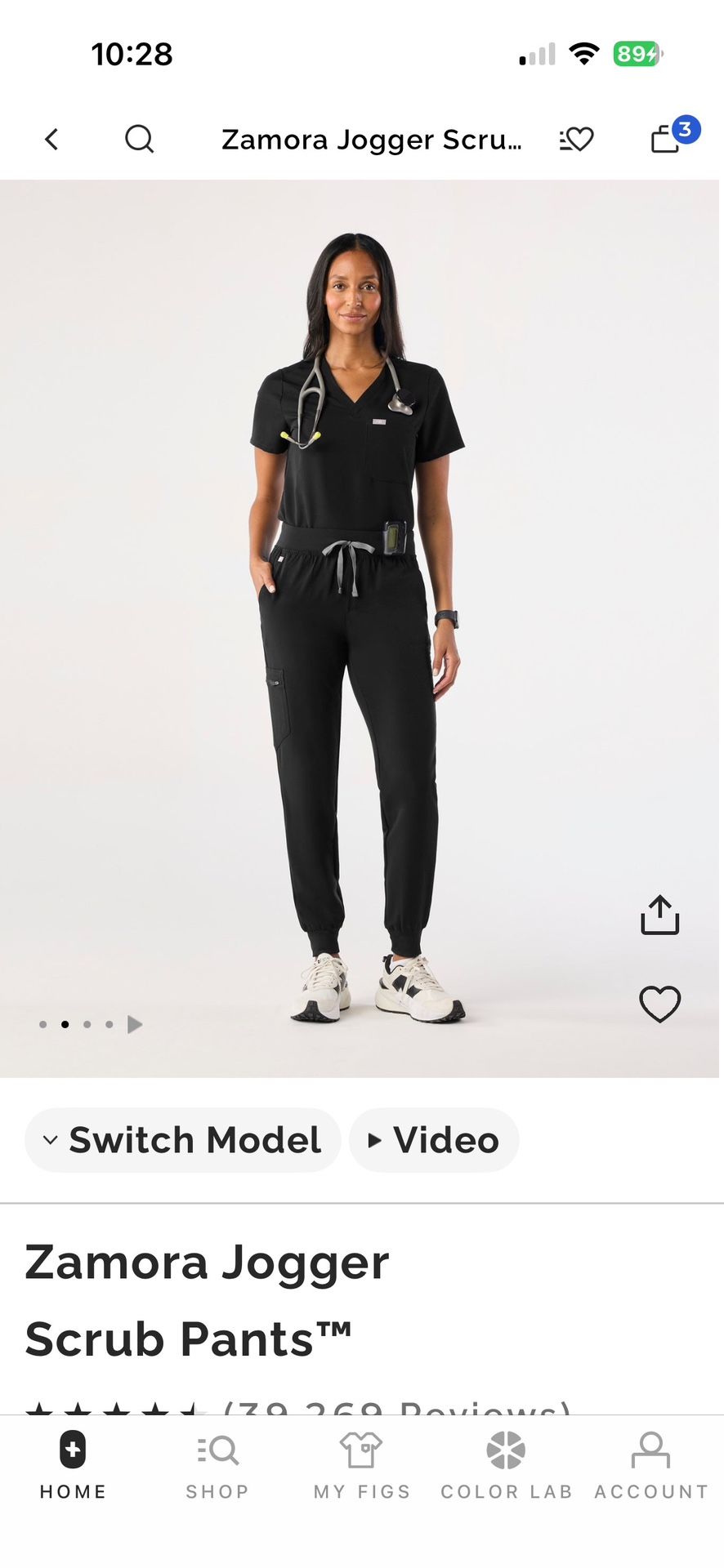Open the Account tab
Viewport: 724px width, 1568px height.
pyautogui.click(x=650, y=1465)
